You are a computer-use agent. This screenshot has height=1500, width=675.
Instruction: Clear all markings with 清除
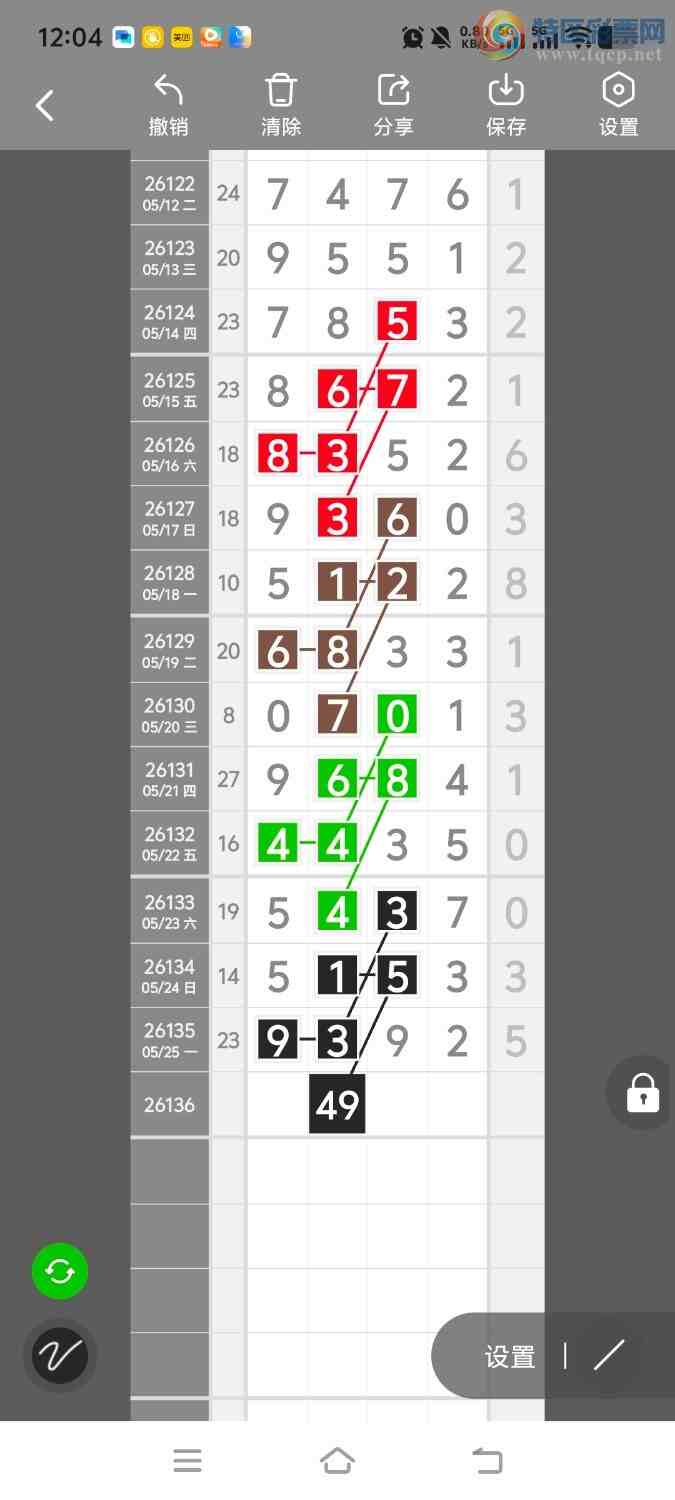[x=281, y=105]
